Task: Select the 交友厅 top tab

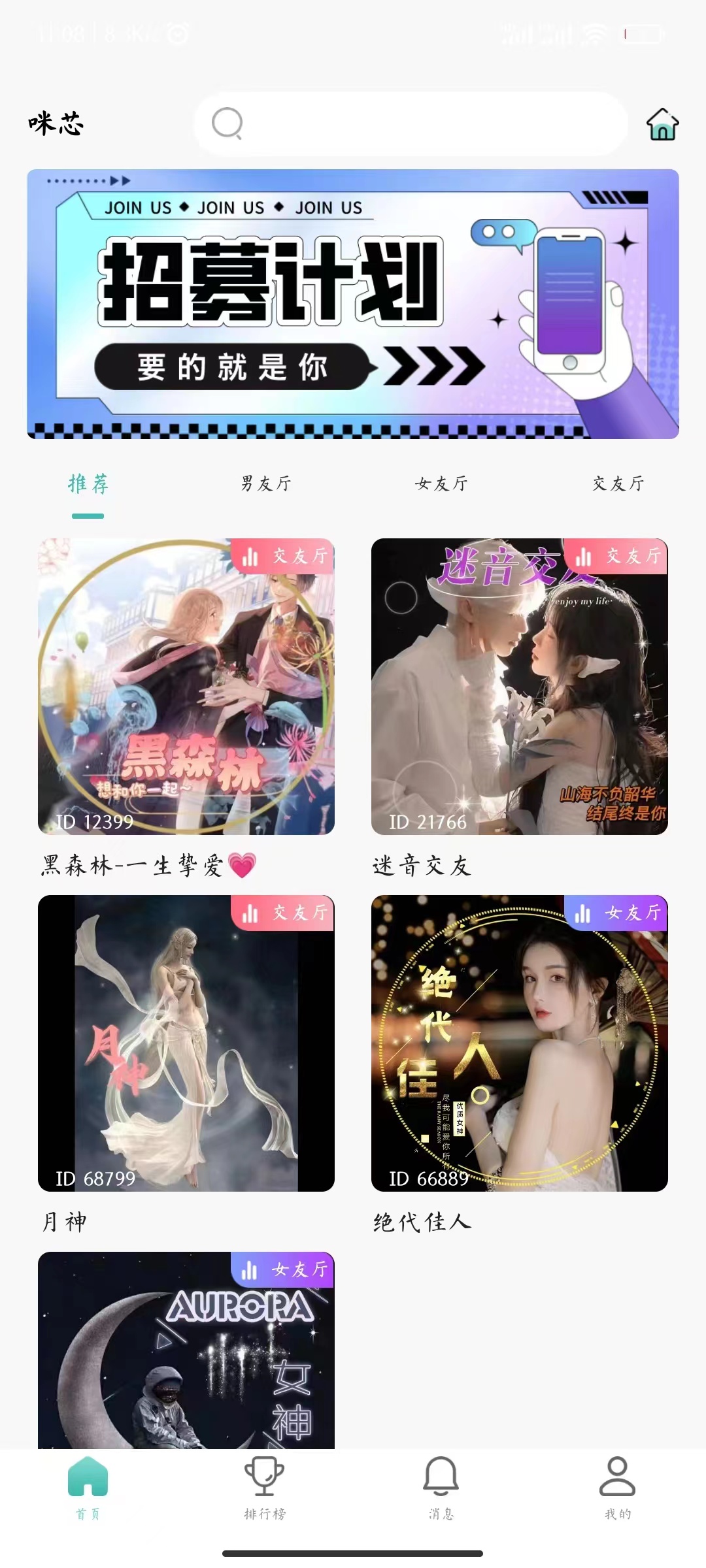Action: click(618, 484)
